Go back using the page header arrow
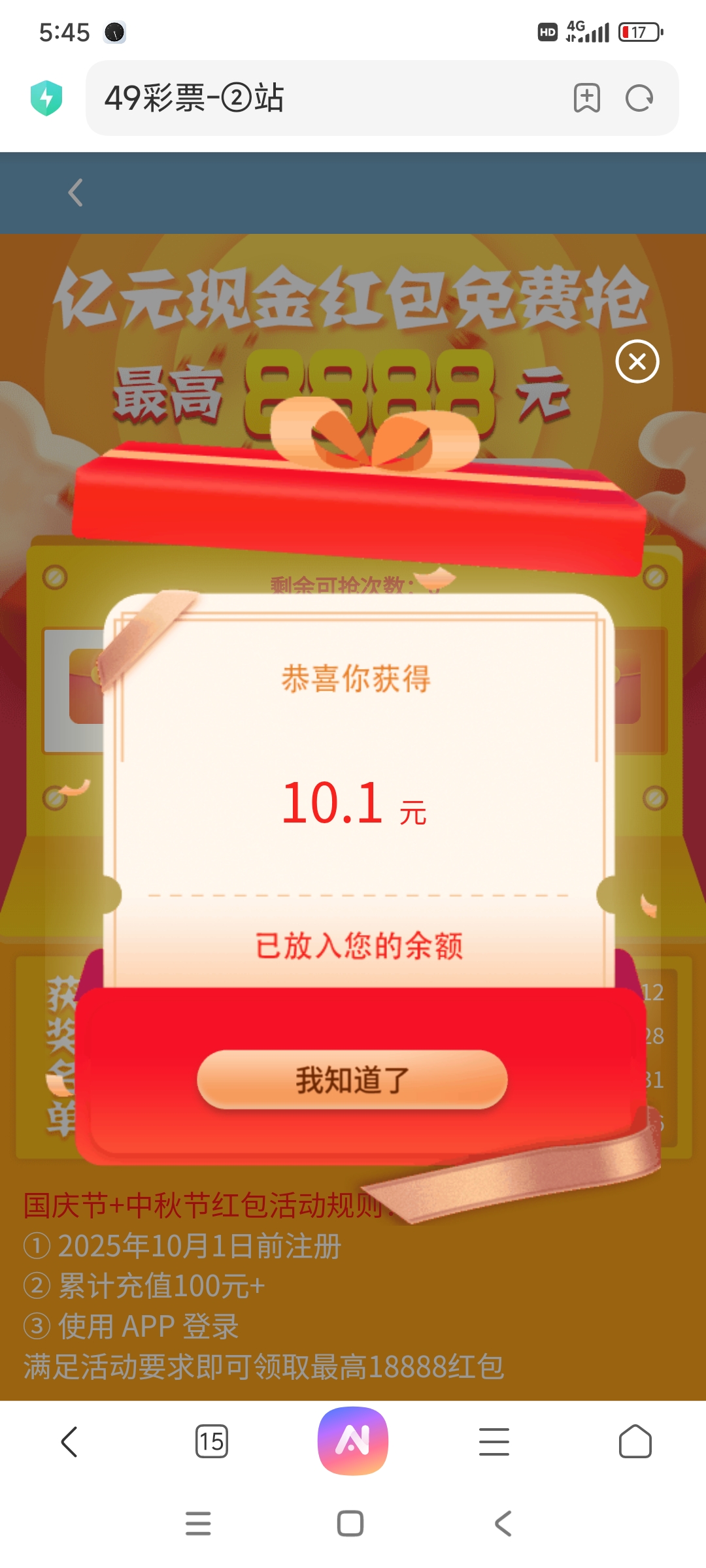Image resolution: width=706 pixels, height=1568 pixels. tap(76, 193)
